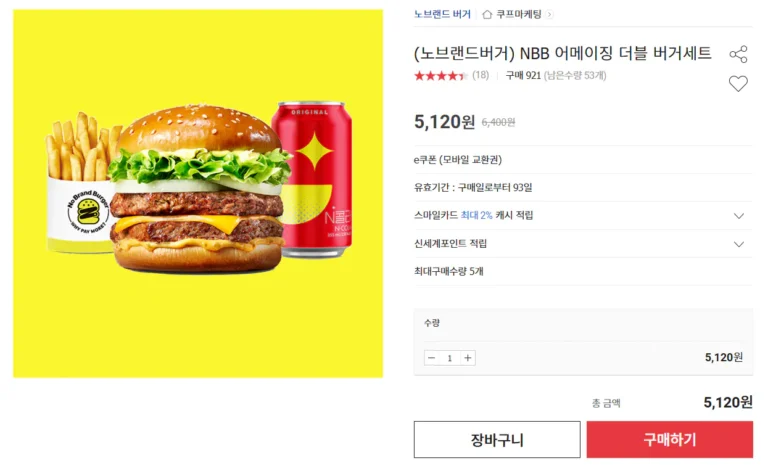Increase quantity with the plus button
This screenshot has height=471, width=768.
468,358
